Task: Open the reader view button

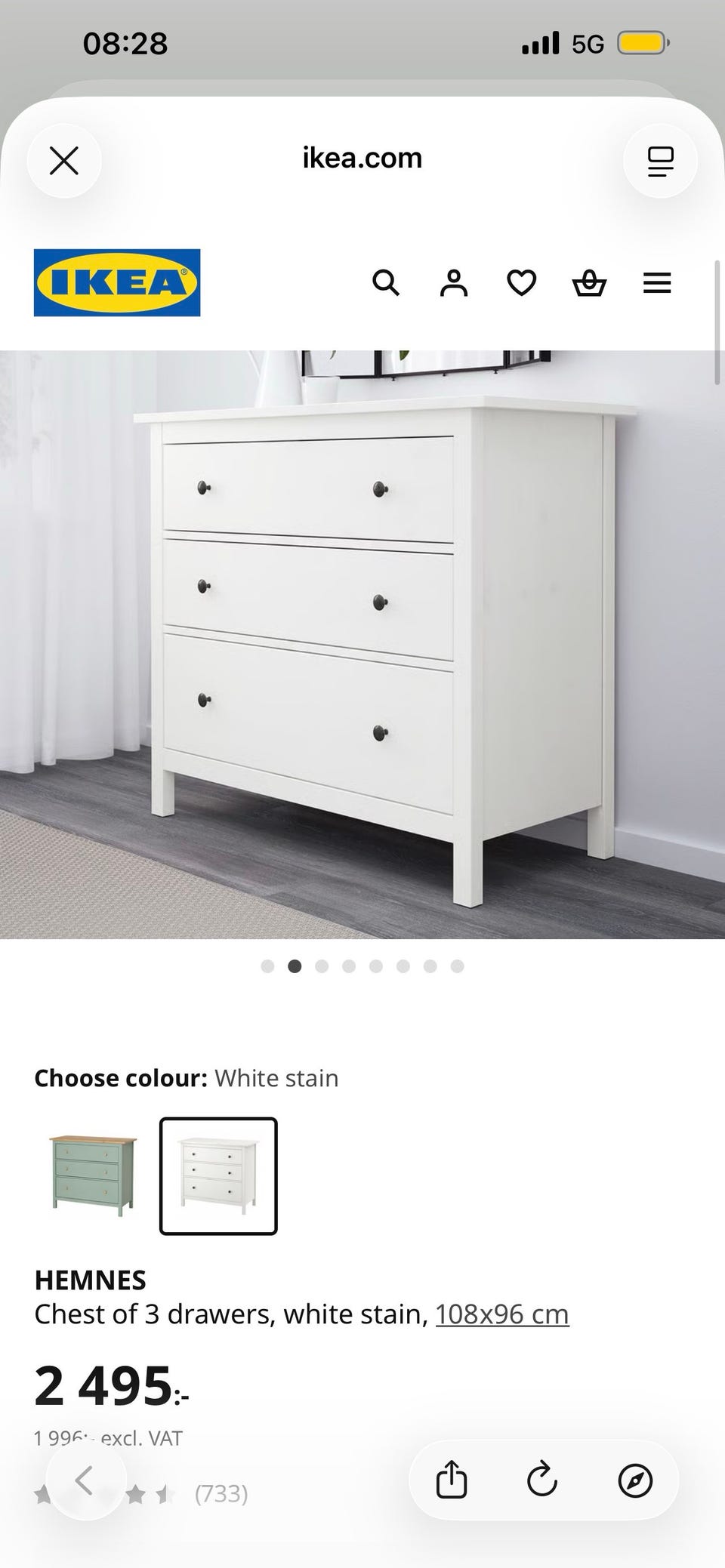Action: pos(660,160)
